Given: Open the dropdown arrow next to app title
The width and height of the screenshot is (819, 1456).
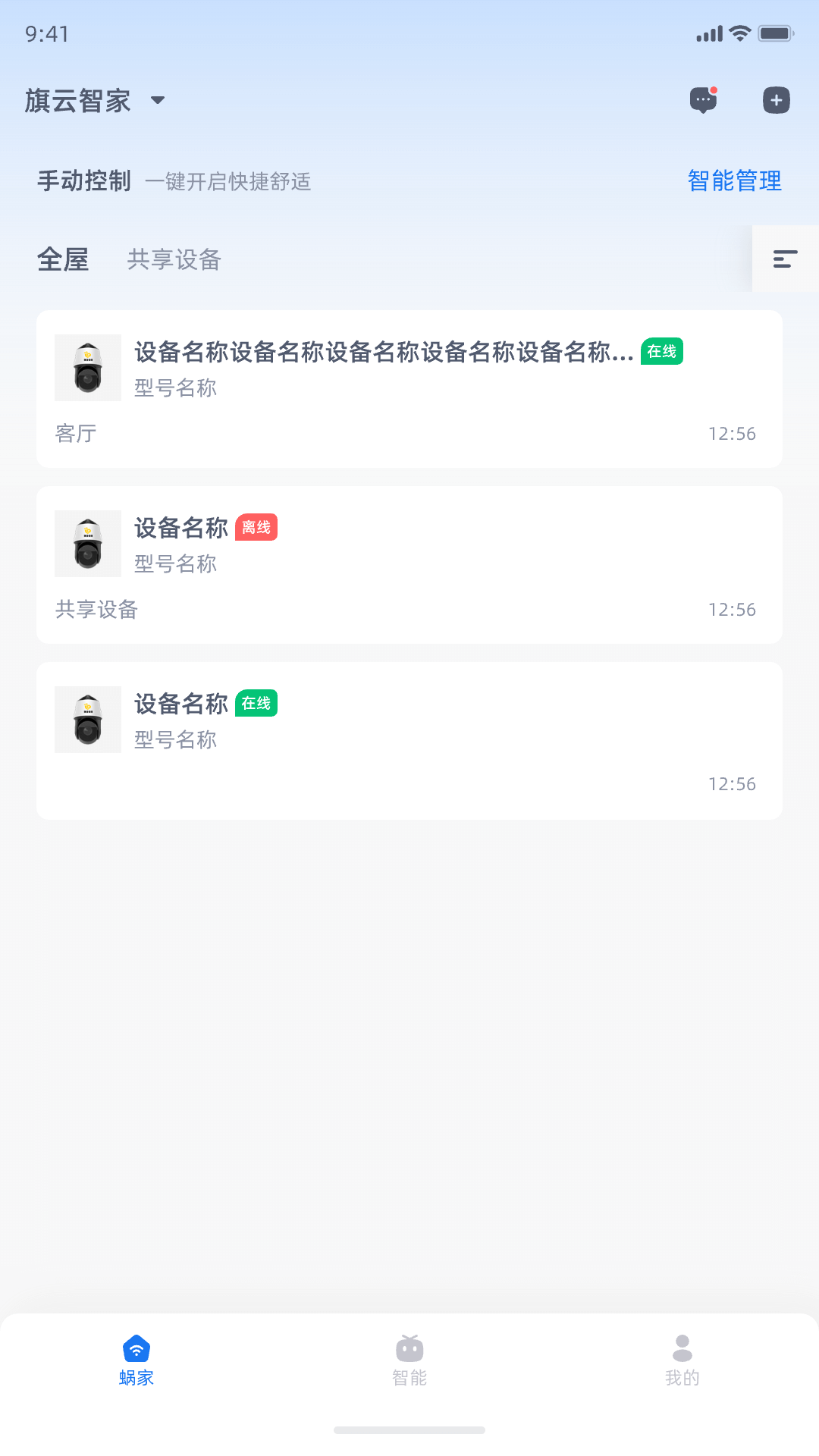Looking at the screenshot, I should [x=158, y=100].
